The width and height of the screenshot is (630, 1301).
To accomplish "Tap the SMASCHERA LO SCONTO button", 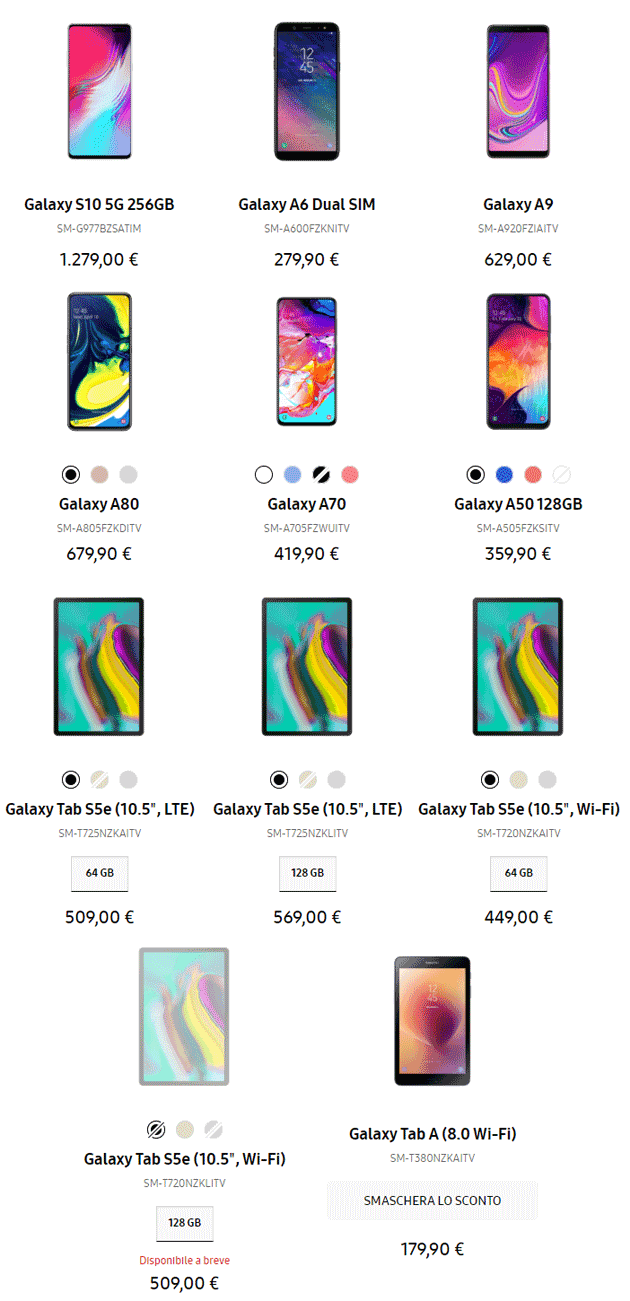I will click(432, 1200).
